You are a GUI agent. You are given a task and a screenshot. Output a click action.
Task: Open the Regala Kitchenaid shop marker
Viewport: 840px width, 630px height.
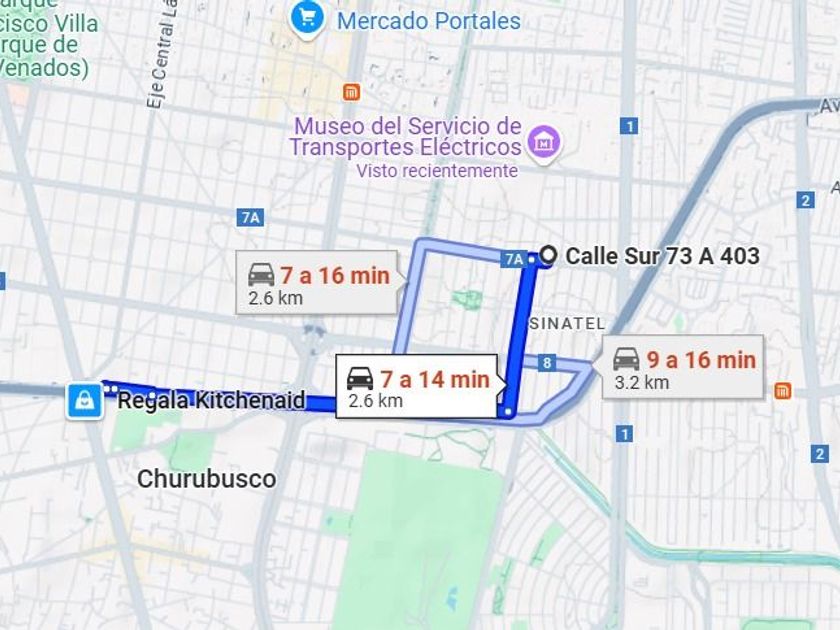point(85,400)
